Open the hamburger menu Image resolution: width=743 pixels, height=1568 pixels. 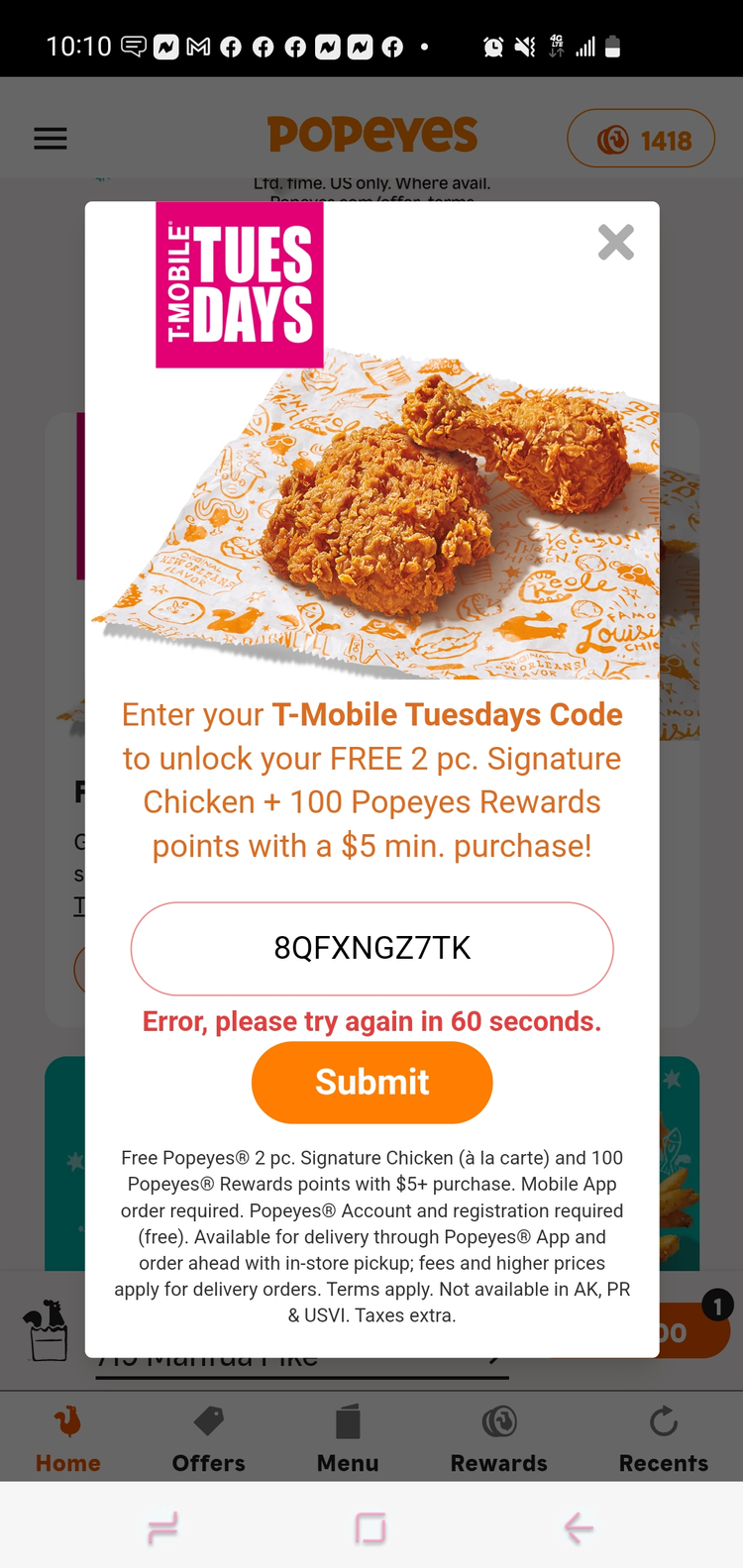[x=51, y=139]
